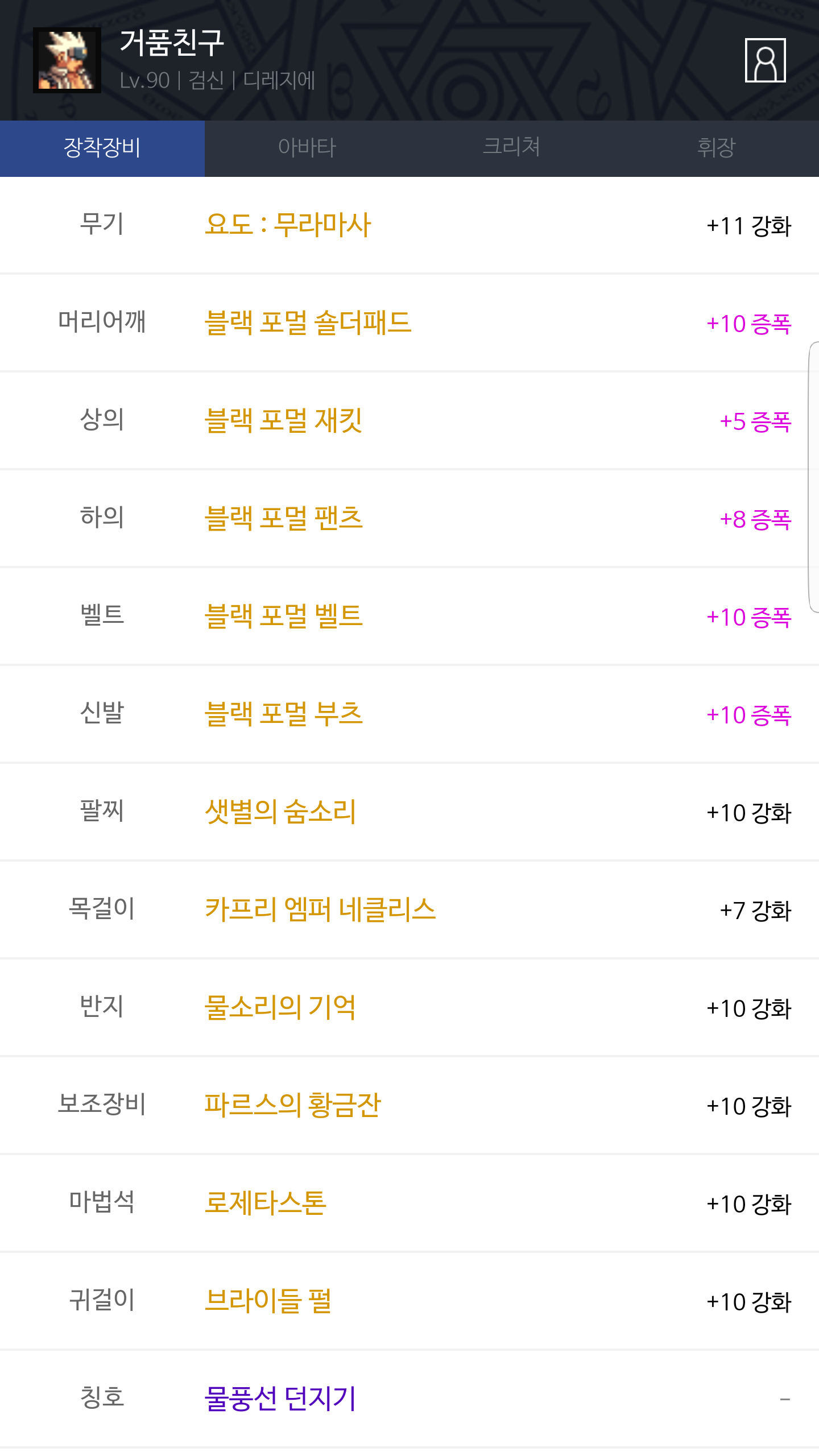Open weapon 요도 : 무라마사 details
Viewport: 819px width, 1456px height.
point(288,225)
